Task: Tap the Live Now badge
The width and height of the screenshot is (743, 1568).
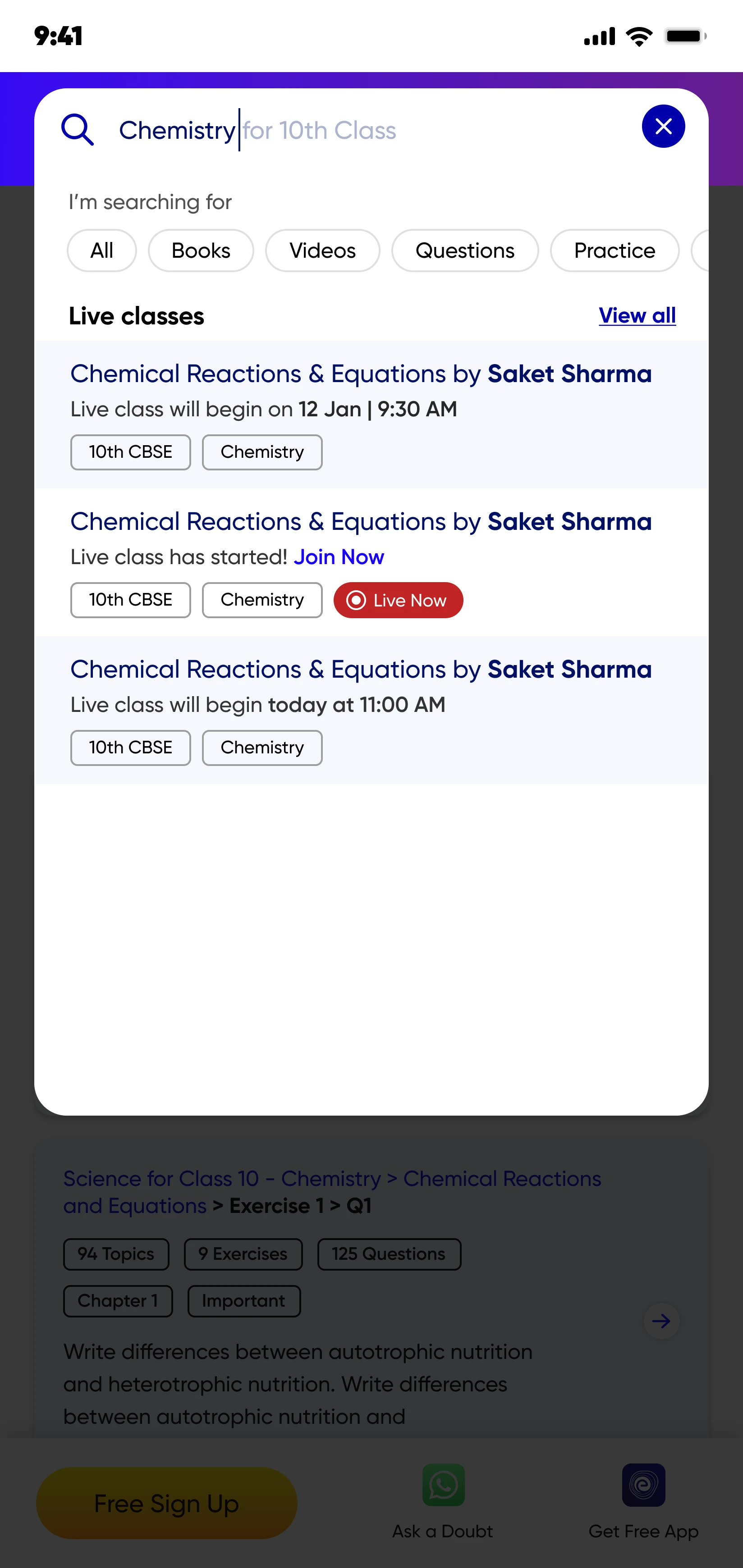Action: coord(398,600)
